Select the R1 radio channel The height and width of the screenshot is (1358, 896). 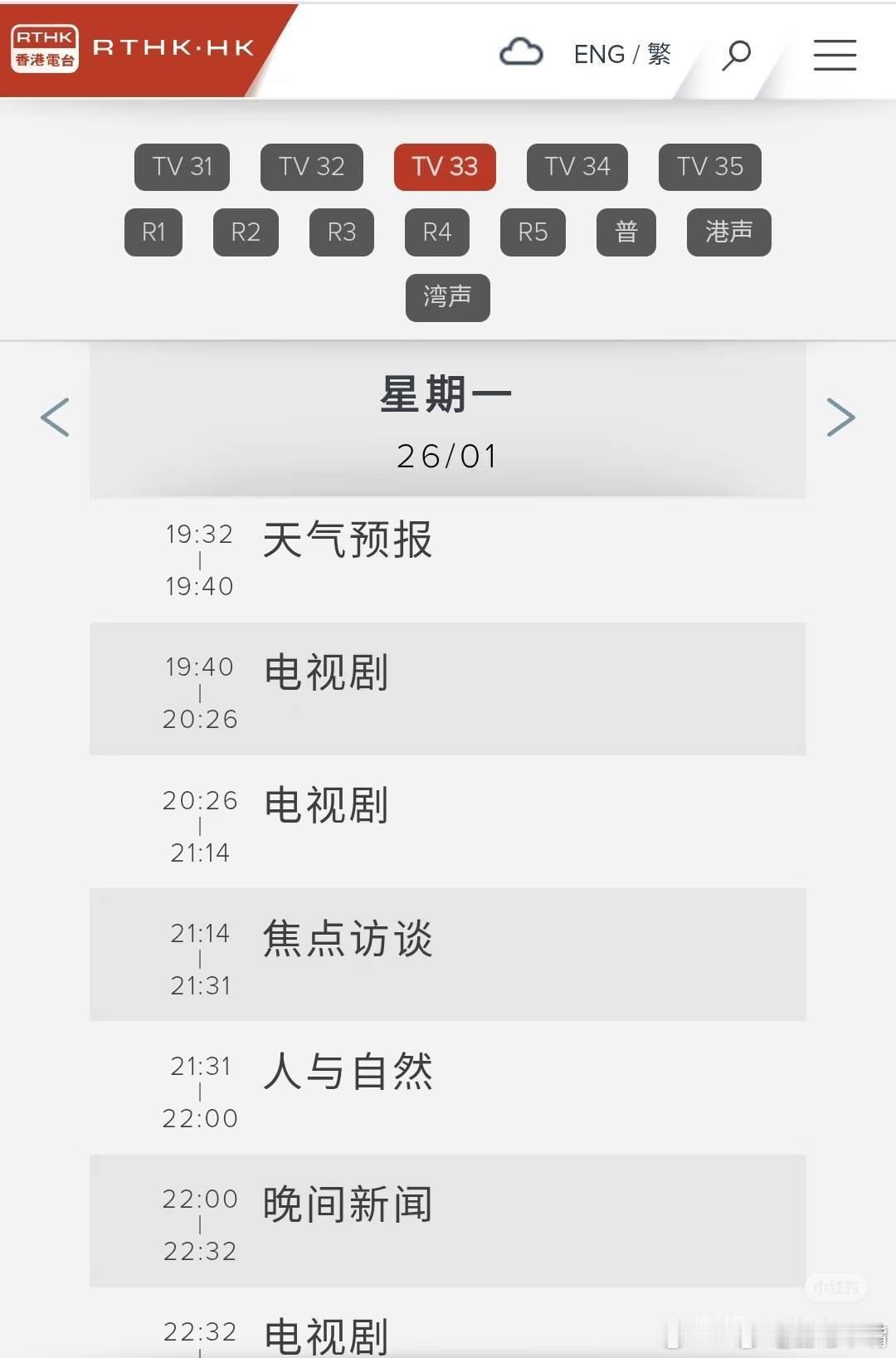pyautogui.click(x=153, y=232)
